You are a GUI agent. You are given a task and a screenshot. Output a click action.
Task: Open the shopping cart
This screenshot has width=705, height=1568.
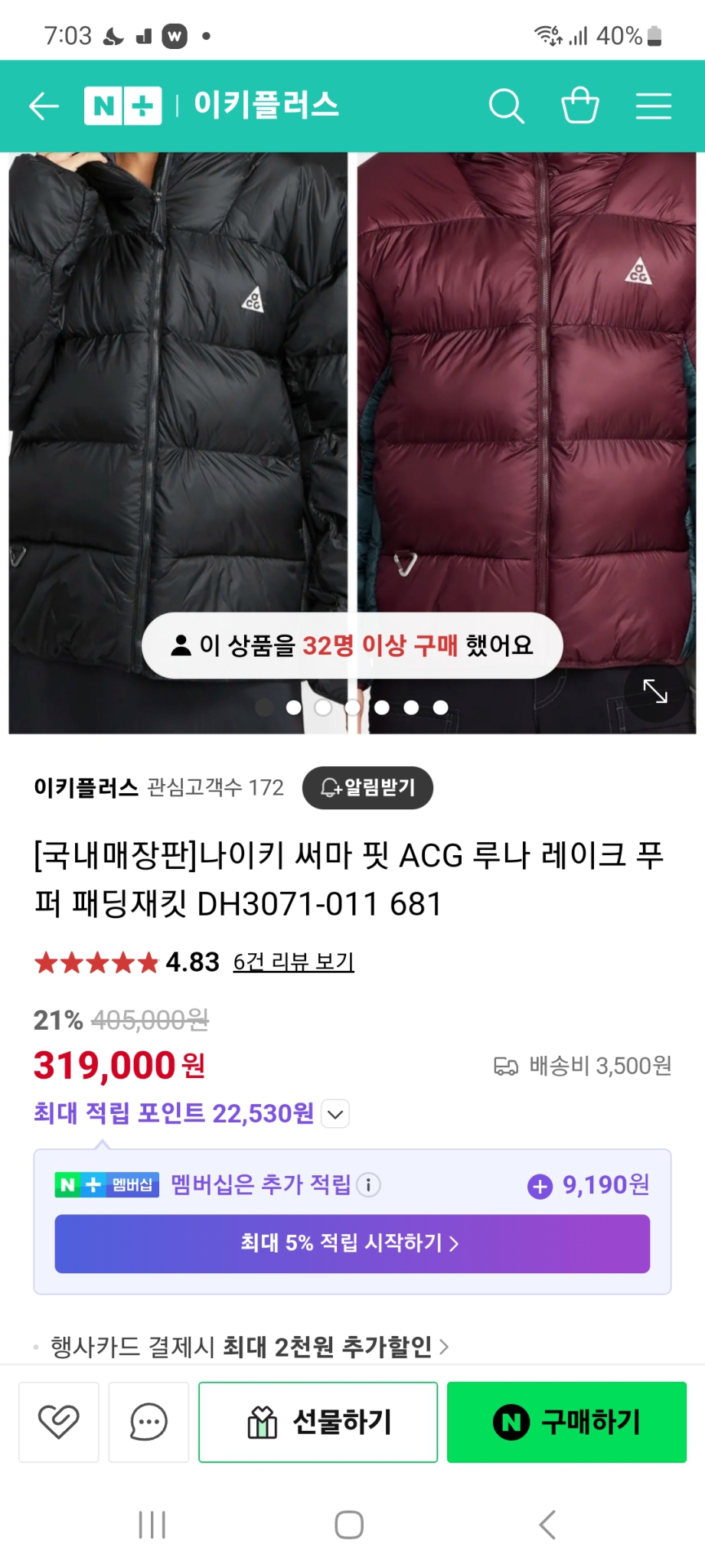pos(580,106)
